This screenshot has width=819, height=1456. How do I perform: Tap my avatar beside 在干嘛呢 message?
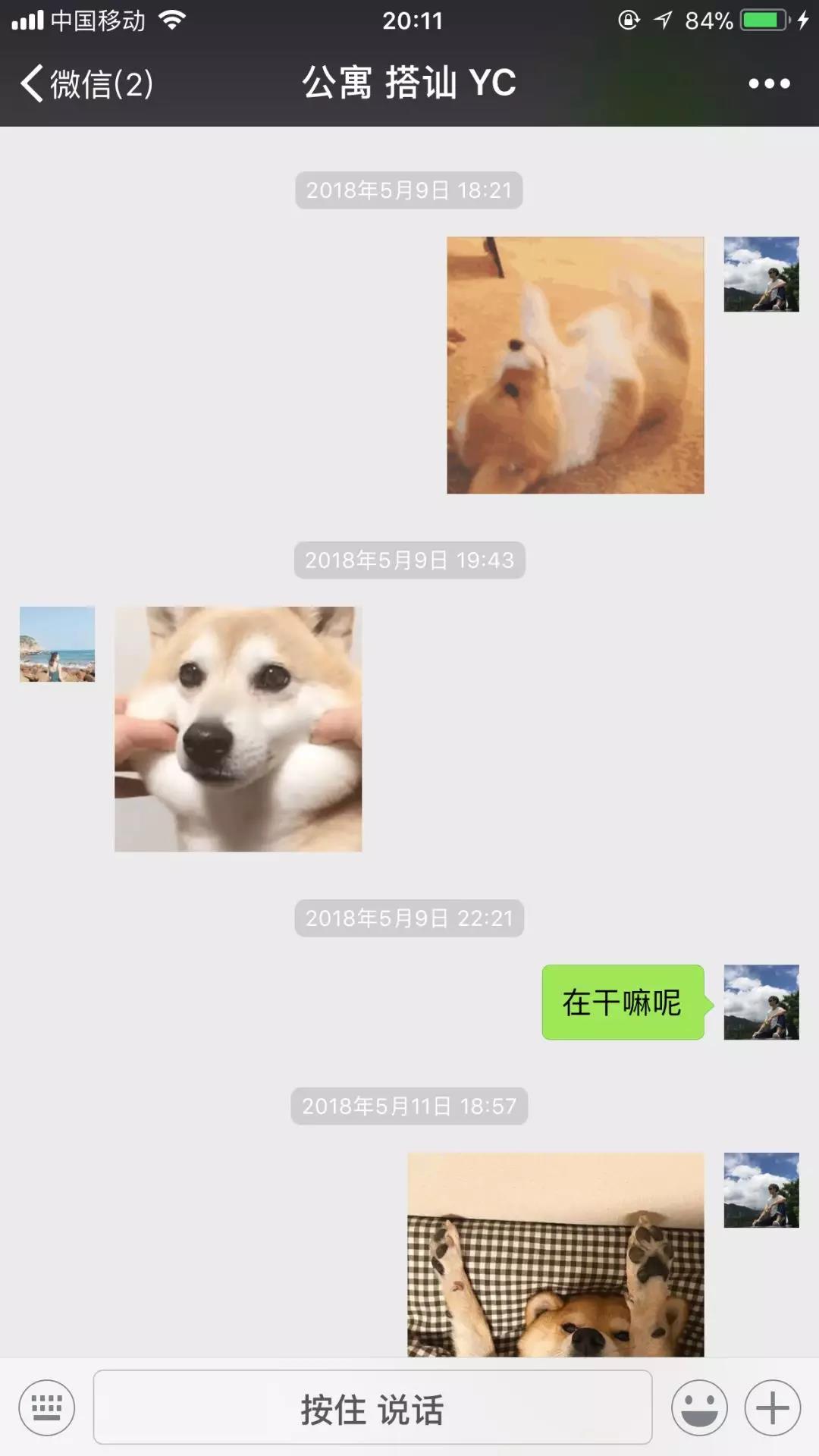pyautogui.click(x=761, y=1002)
